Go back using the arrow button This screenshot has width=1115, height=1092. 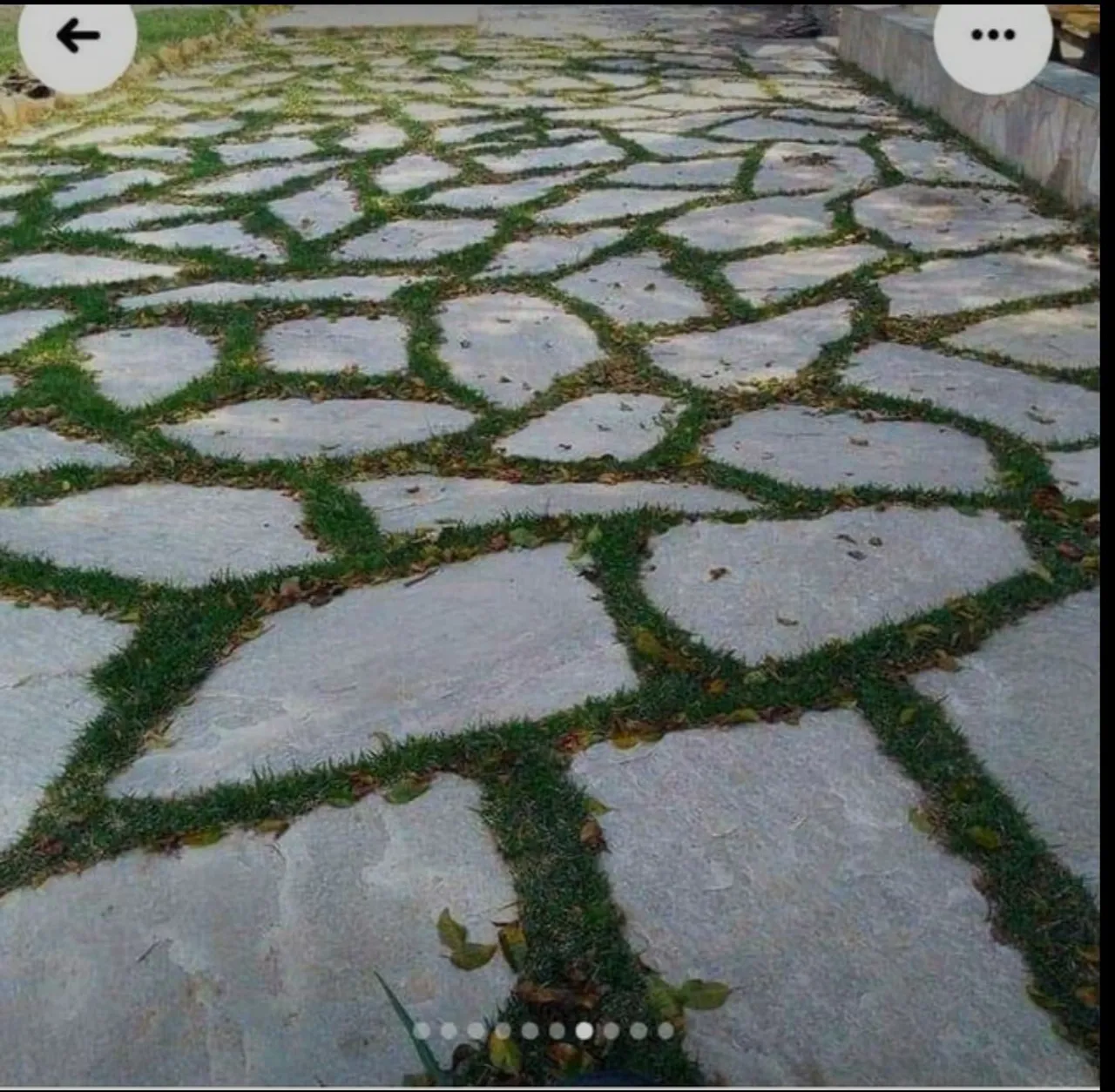pyautogui.click(x=78, y=36)
